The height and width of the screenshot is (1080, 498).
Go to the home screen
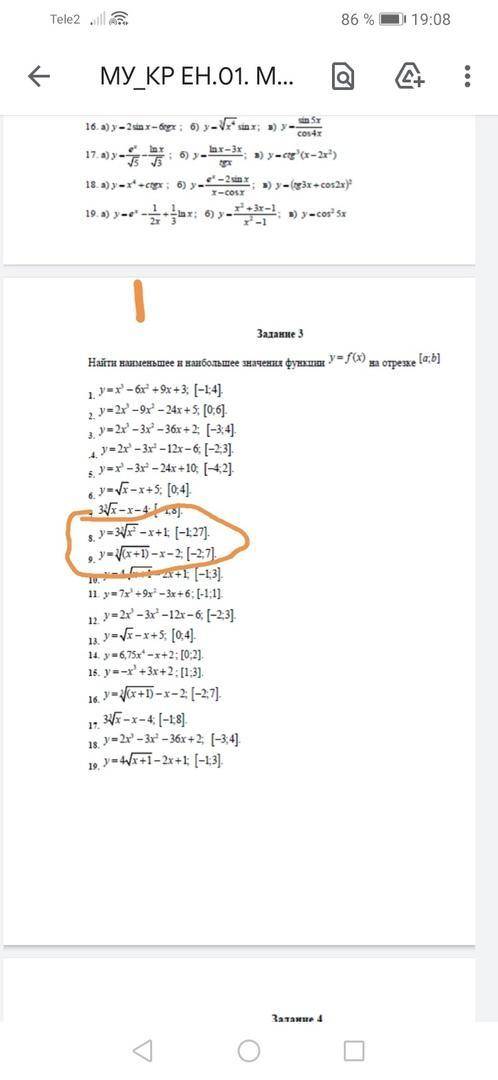pyautogui.click(x=249, y=1050)
